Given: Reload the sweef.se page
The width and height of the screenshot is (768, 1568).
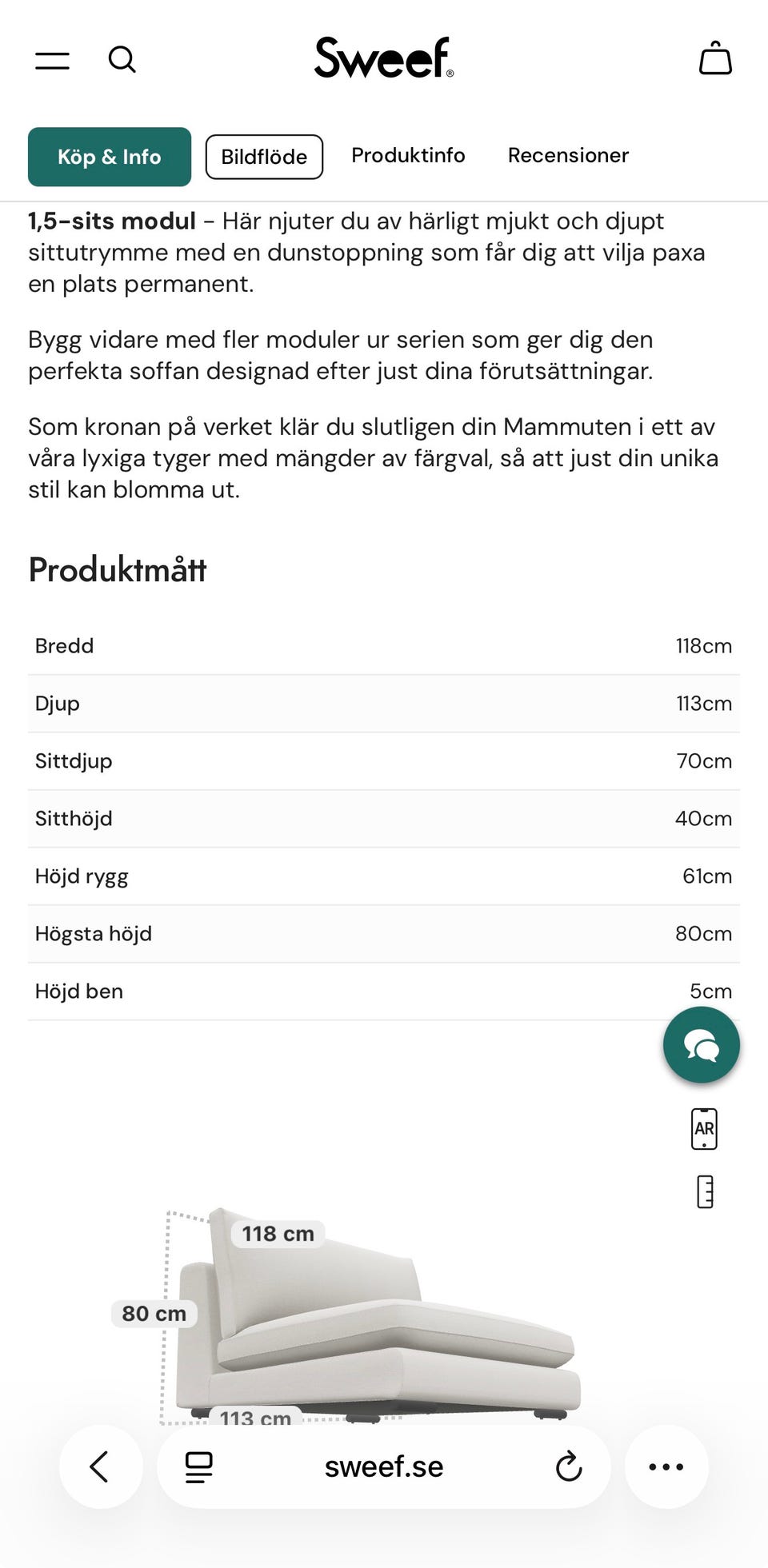Looking at the screenshot, I should 569,1466.
